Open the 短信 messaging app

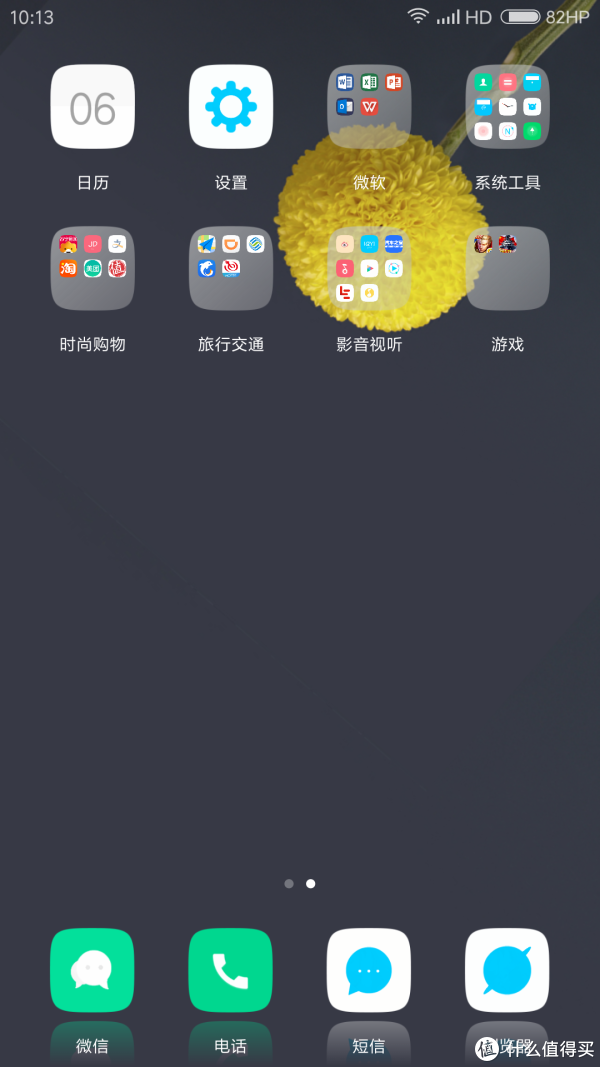pos(369,970)
